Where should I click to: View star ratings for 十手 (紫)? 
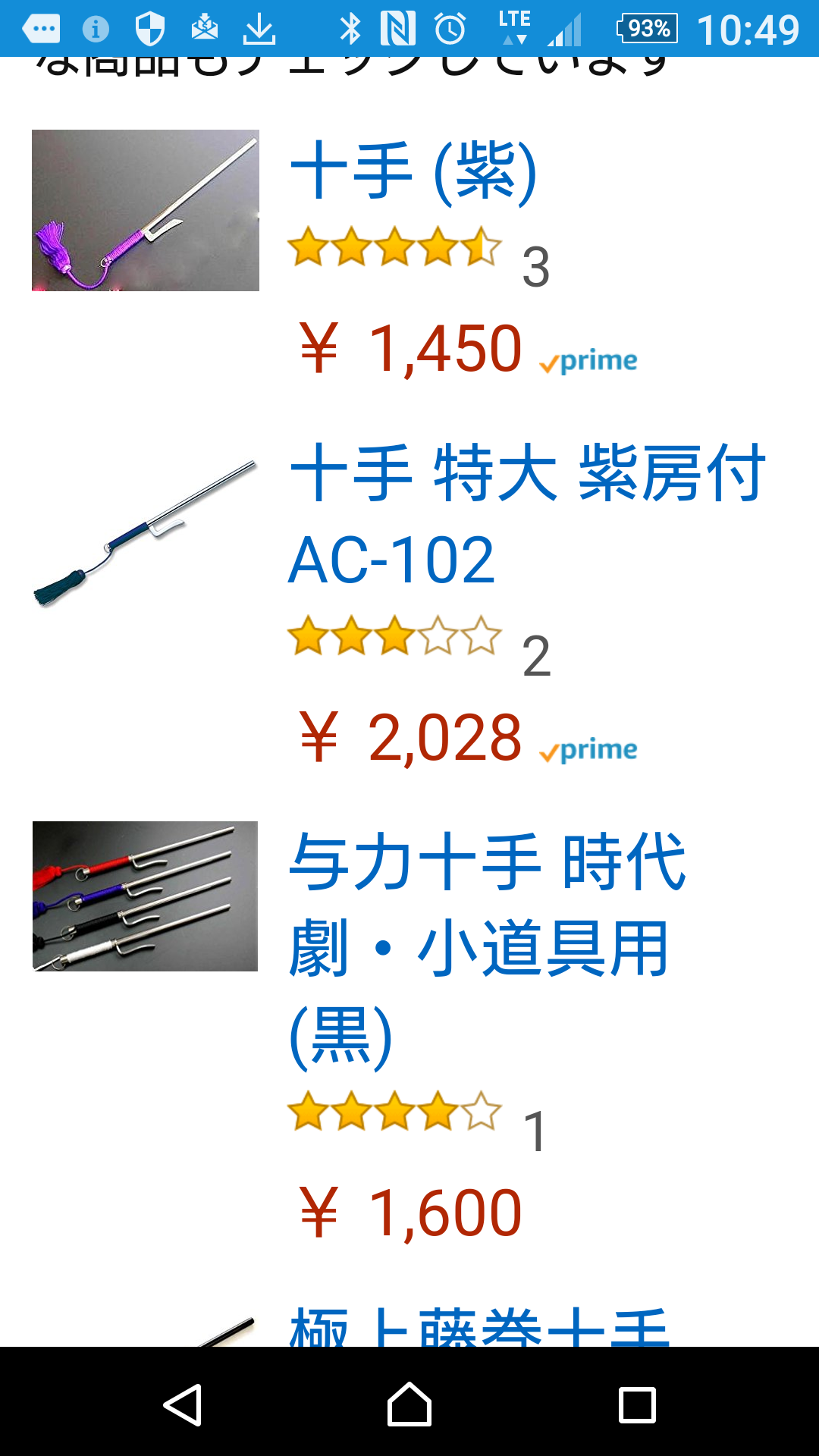(x=394, y=247)
